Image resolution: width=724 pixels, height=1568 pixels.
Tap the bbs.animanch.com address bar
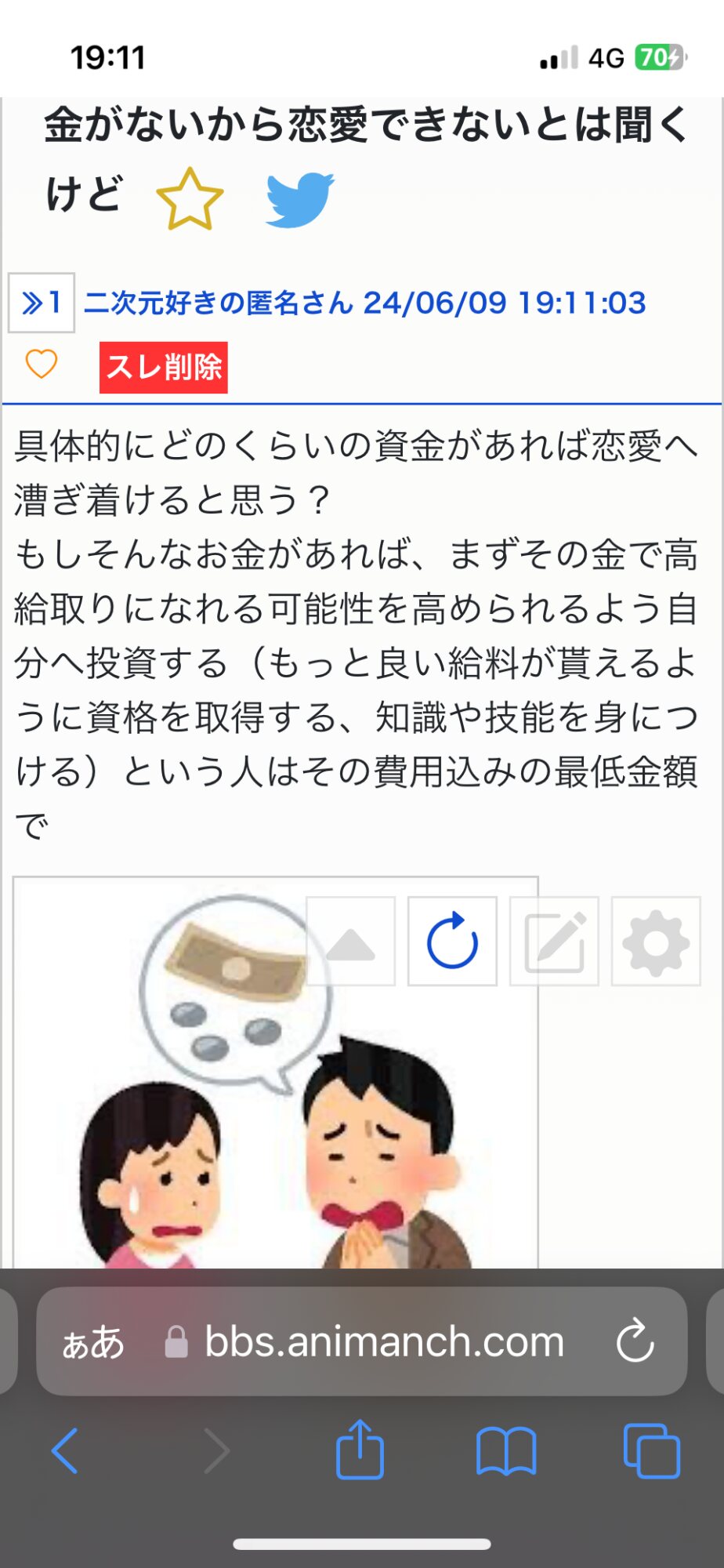[384, 1342]
